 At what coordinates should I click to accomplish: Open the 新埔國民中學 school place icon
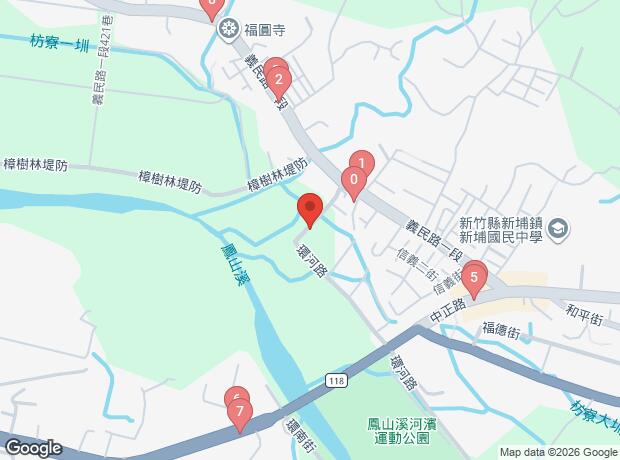point(559,229)
